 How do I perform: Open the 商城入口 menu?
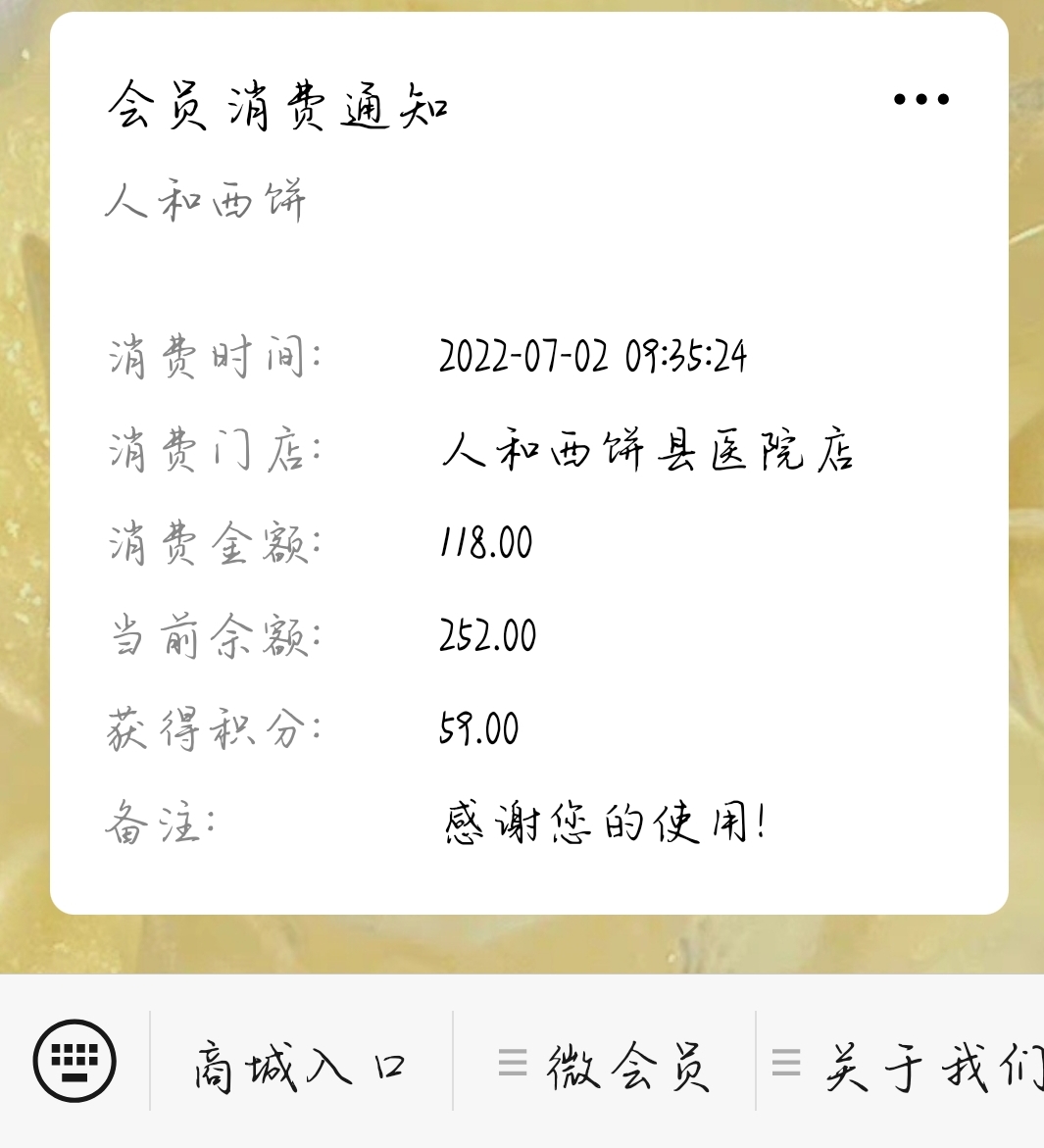point(301,1065)
